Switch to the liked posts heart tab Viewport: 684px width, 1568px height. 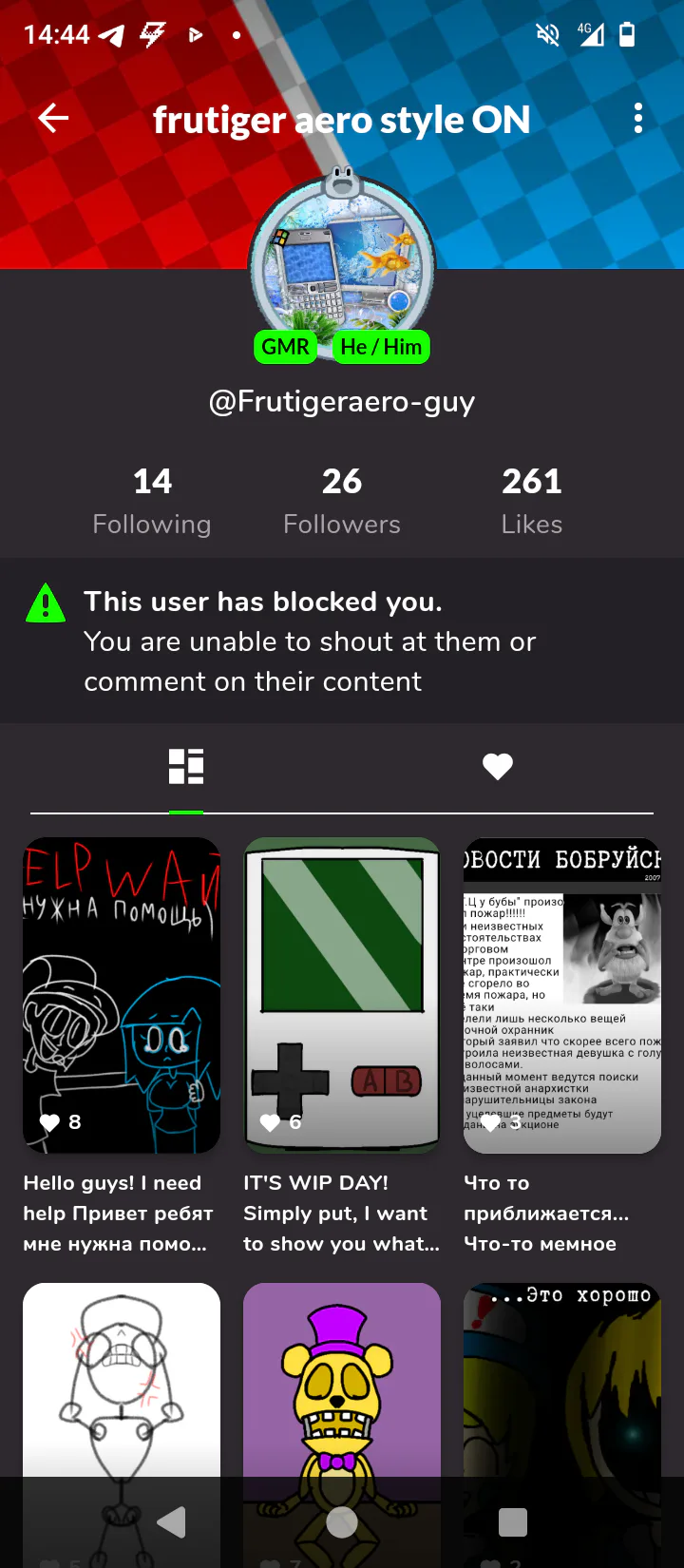(498, 767)
